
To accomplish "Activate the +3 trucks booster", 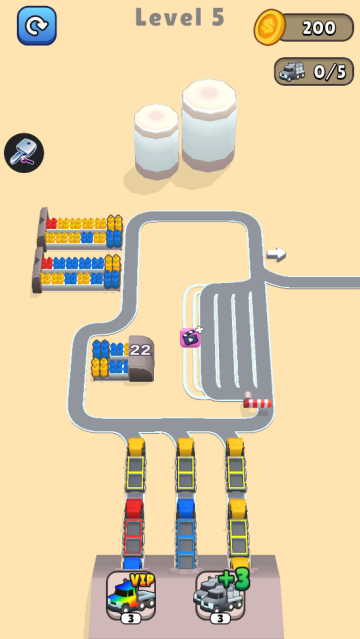I will [x=221, y=596].
